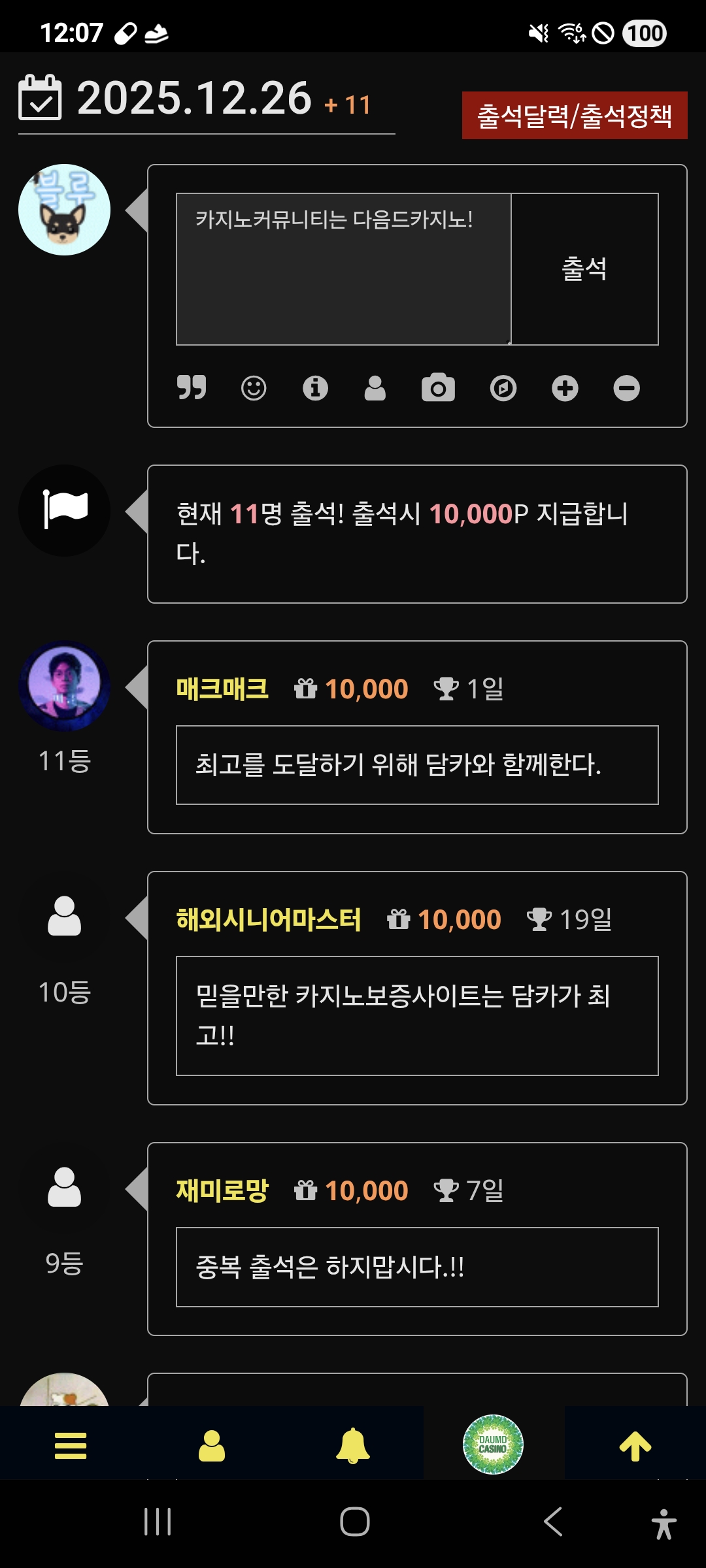
Task: Jump to top with the up arrow
Action: coord(635,1445)
